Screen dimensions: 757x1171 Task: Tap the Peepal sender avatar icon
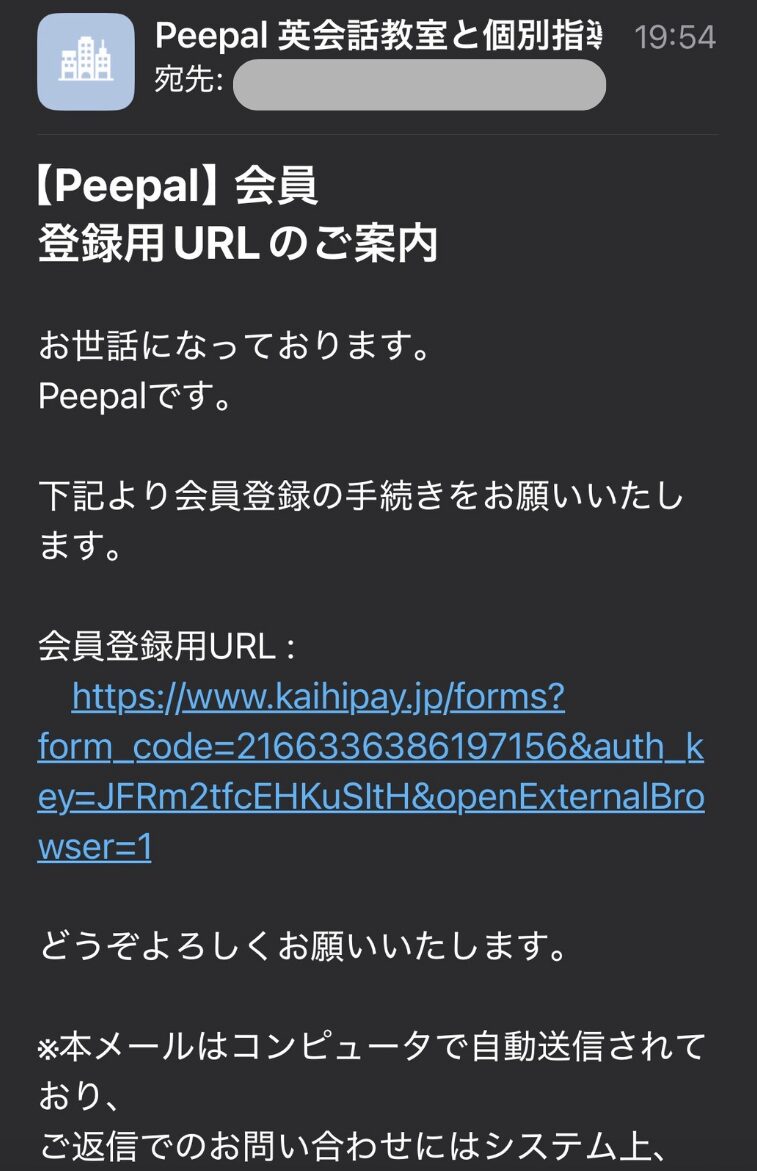pos(86,62)
